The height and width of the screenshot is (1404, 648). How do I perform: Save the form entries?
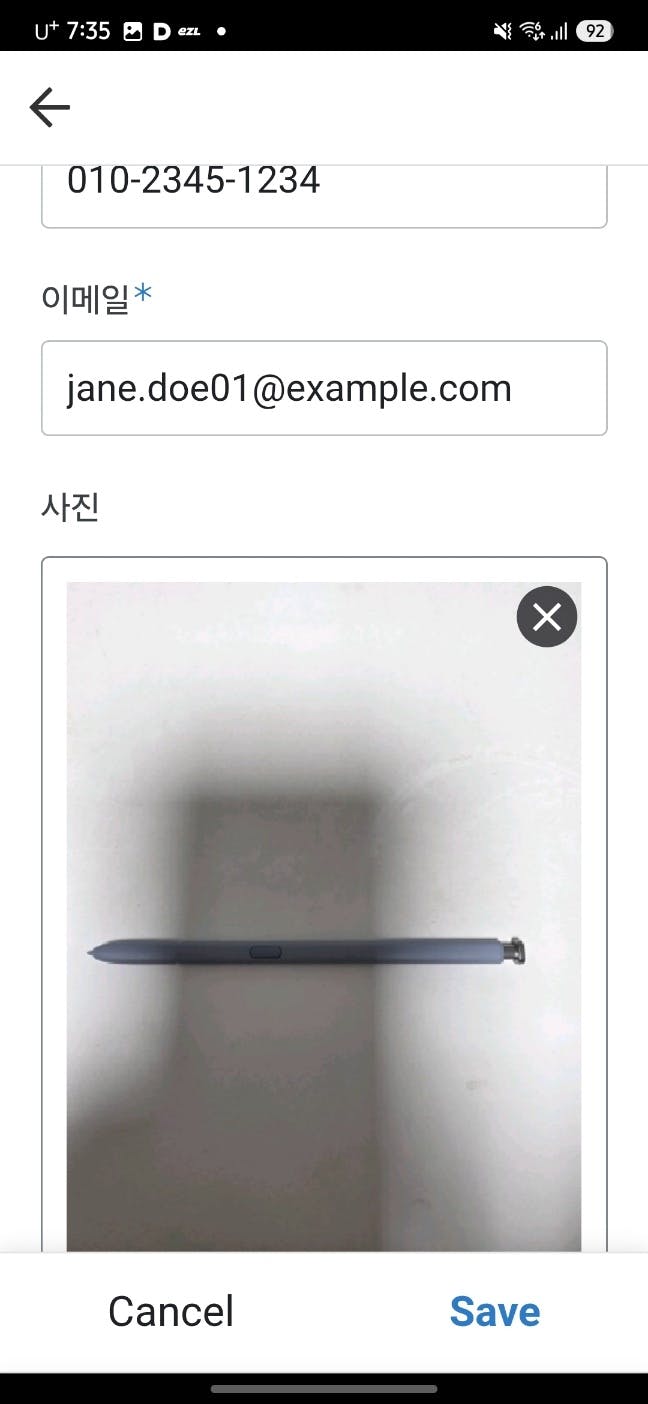[x=494, y=1311]
